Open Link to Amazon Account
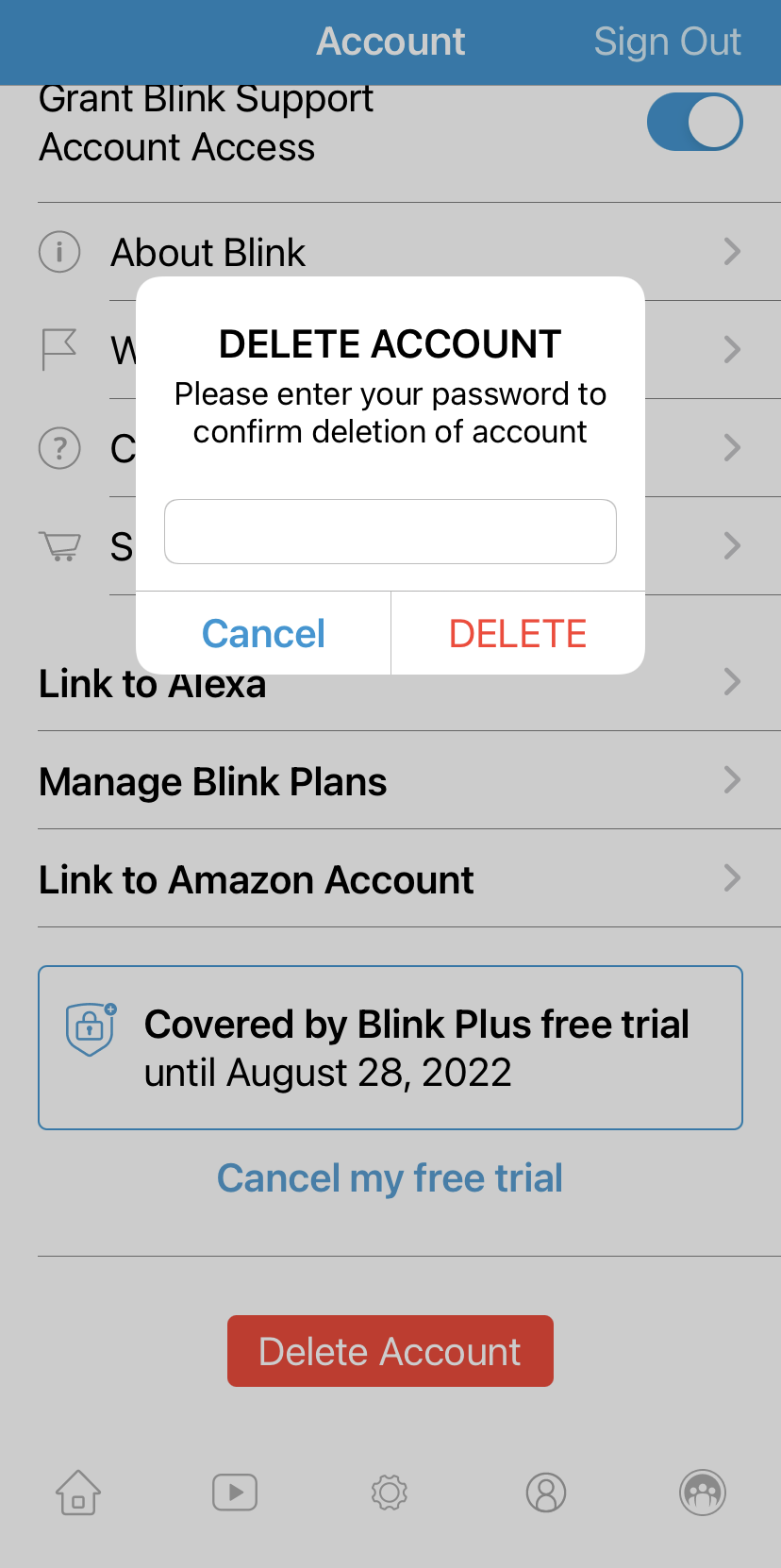The image size is (781, 1568). pos(390,878)
